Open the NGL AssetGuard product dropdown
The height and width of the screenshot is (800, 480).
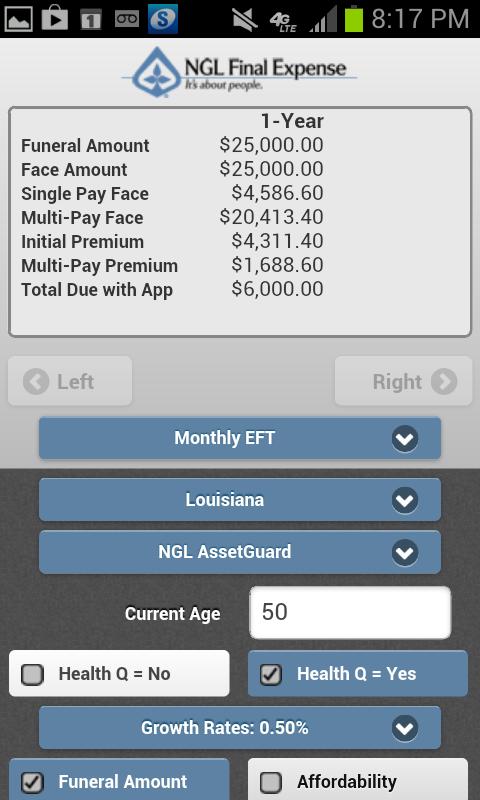coord(240,552)
